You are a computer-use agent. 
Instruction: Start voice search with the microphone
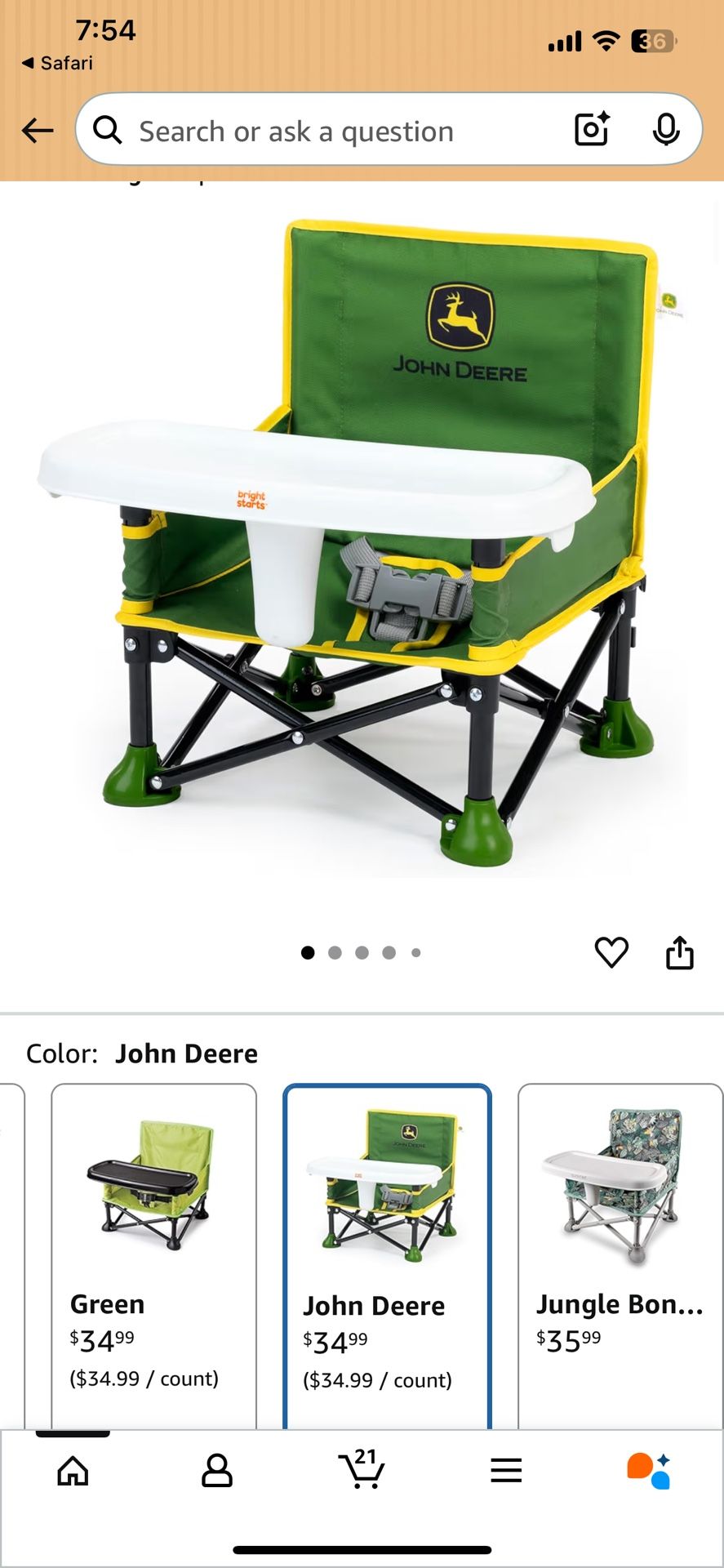(x=666, y=130)
